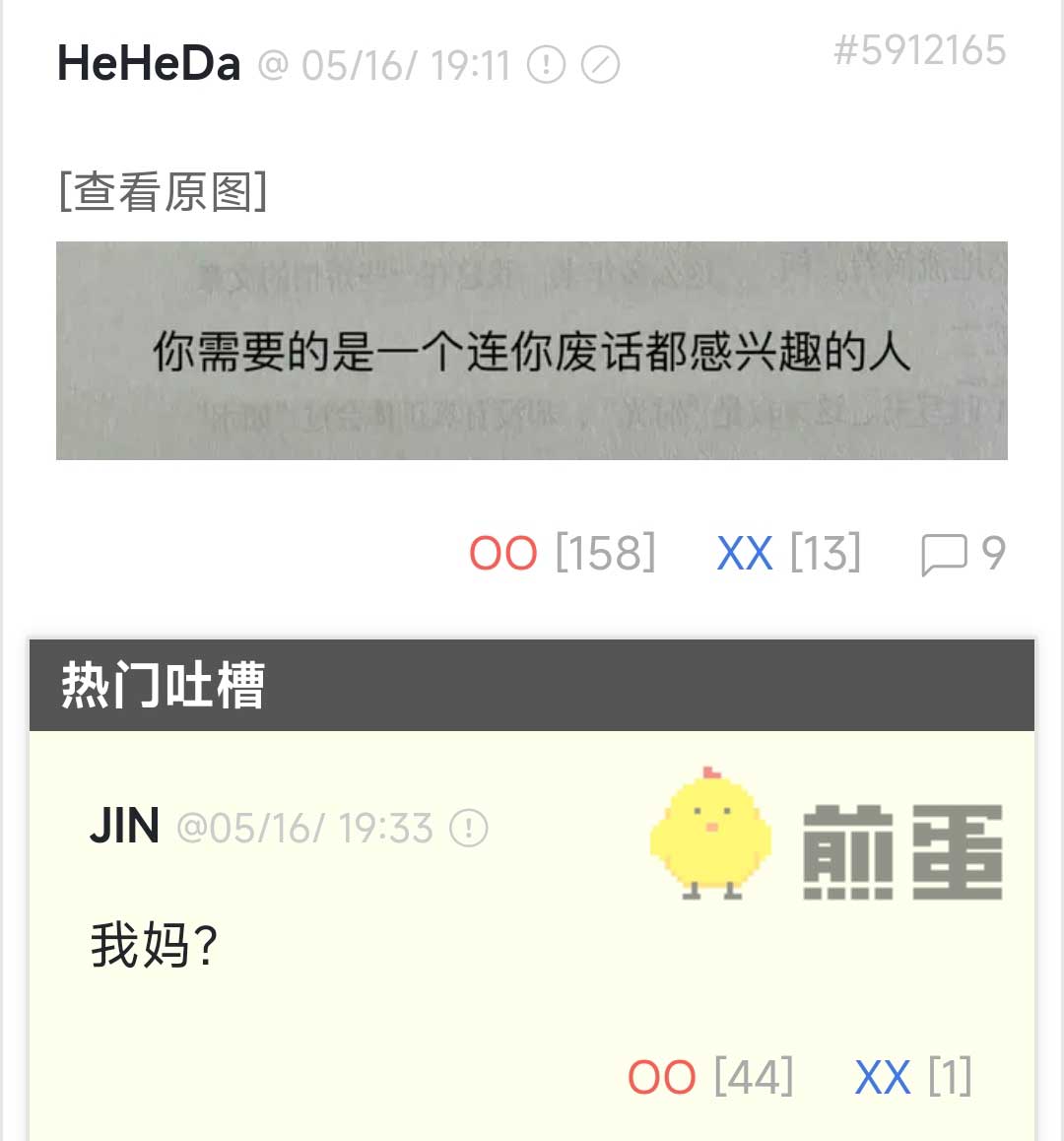
Task: Open the posted text image
Action: tap(531, 350)
